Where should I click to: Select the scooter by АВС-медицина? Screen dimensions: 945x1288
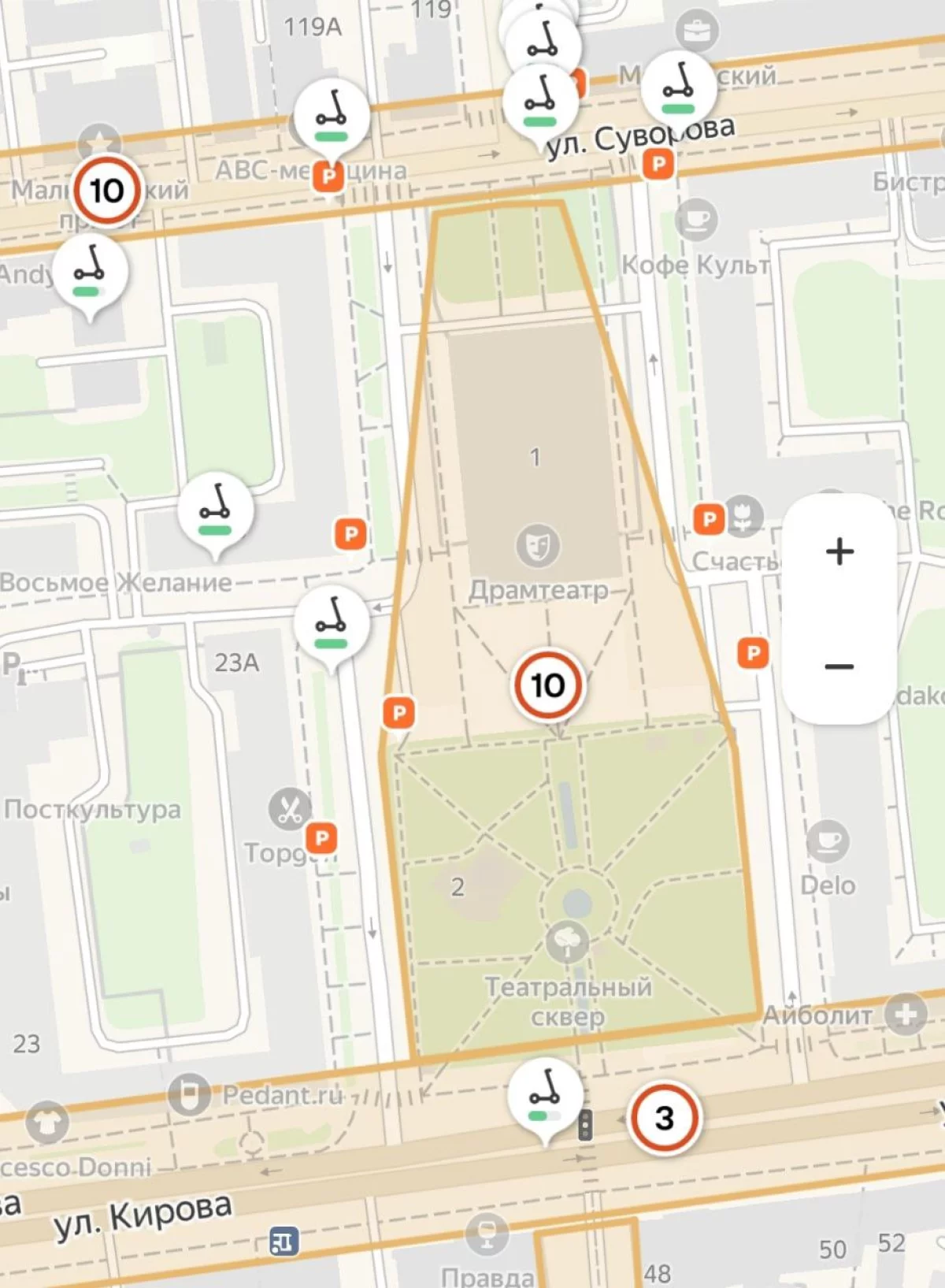click(332, 117)
